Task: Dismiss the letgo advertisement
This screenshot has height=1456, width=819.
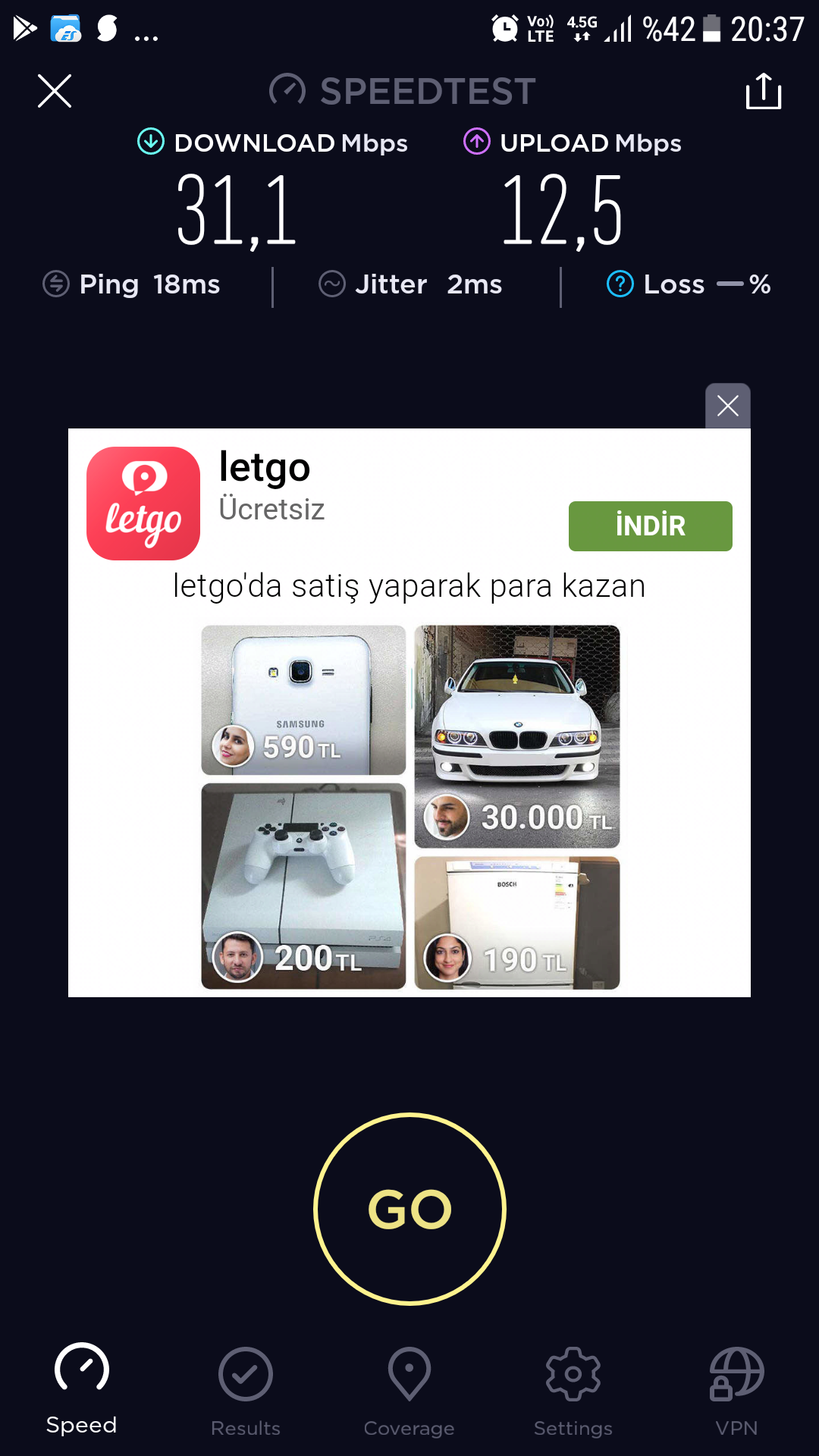Action: [x=728, y=406]
